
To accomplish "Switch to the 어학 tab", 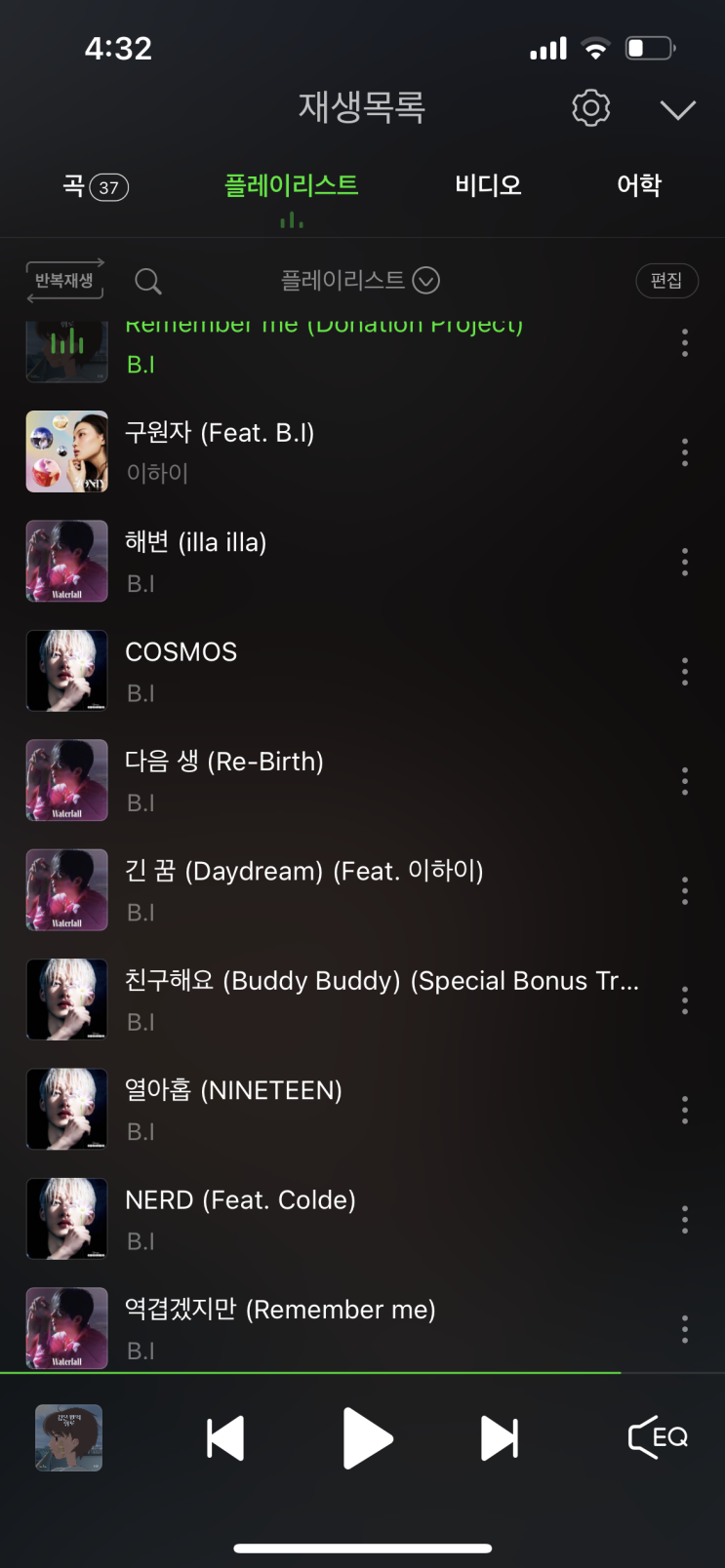I will [639, 185].
